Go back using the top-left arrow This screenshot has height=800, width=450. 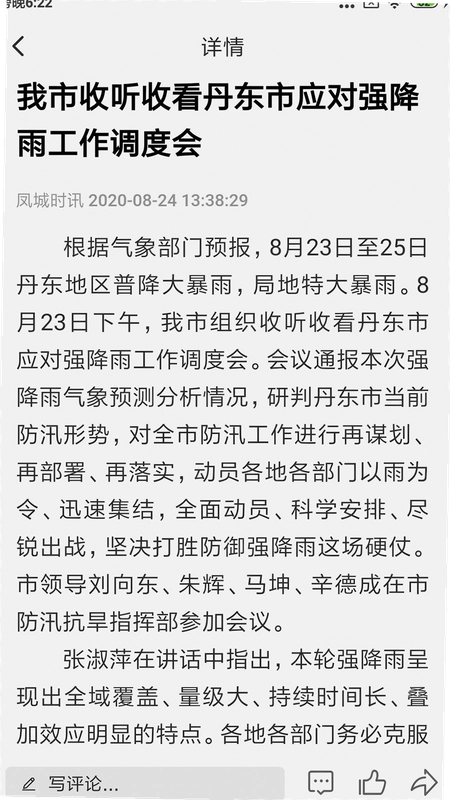(18, 46)
